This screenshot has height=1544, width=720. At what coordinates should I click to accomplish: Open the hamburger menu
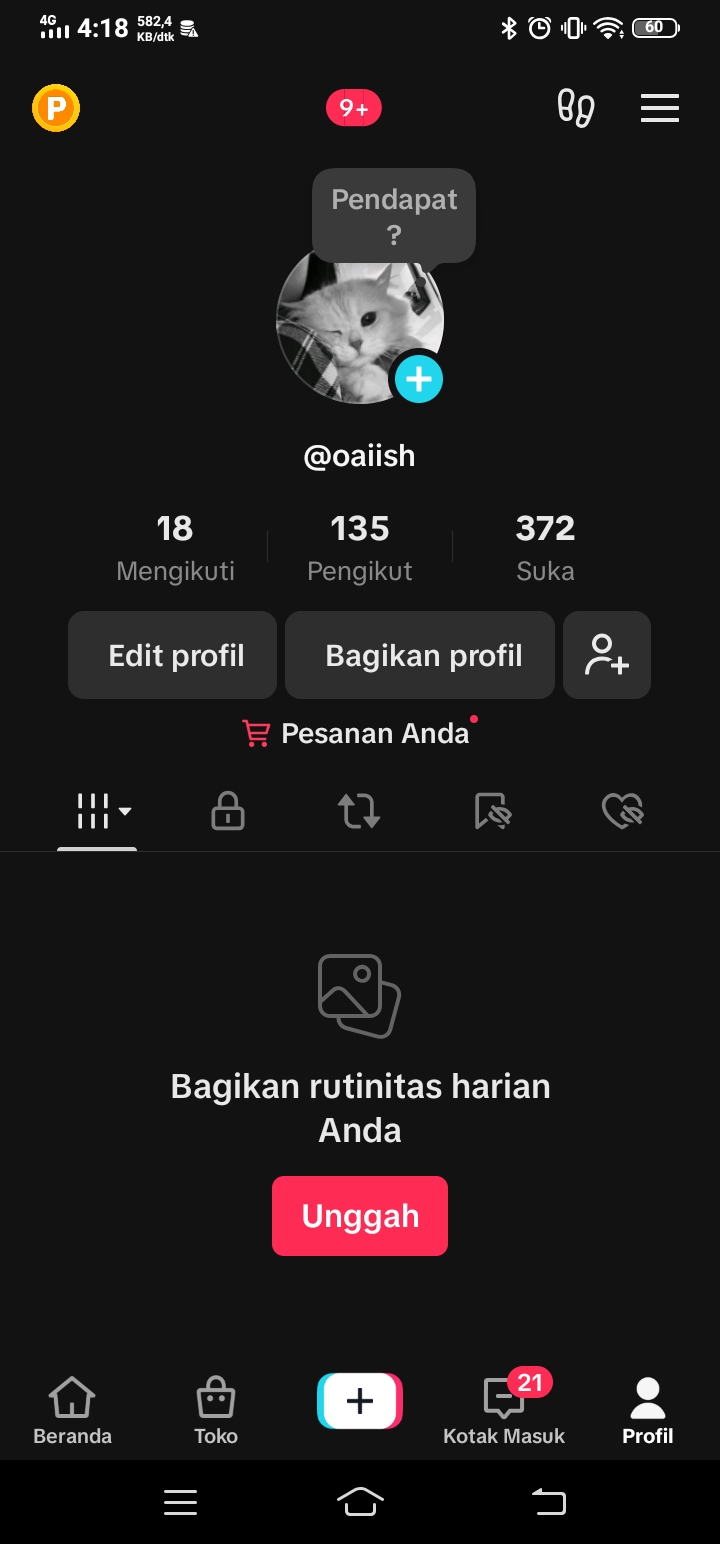tap(660, 108)
